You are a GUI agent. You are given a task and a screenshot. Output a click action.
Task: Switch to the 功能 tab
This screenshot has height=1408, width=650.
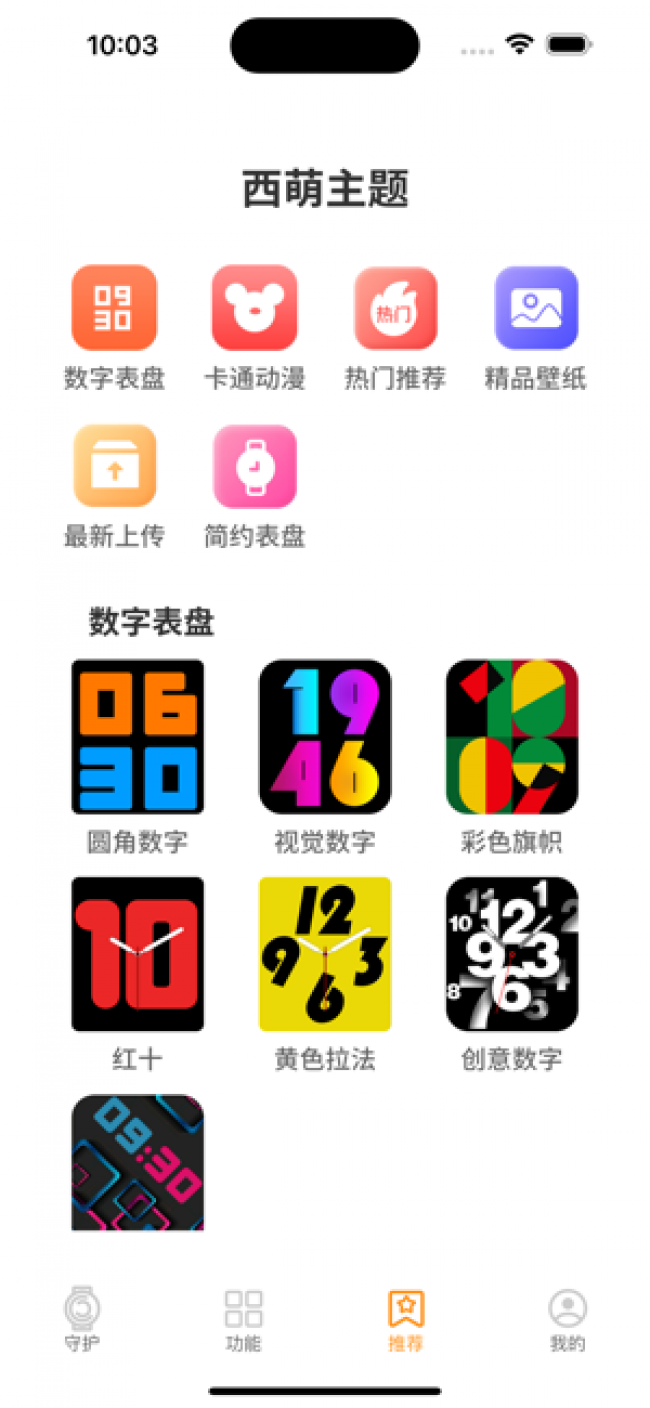click(x=243, y=1319)
